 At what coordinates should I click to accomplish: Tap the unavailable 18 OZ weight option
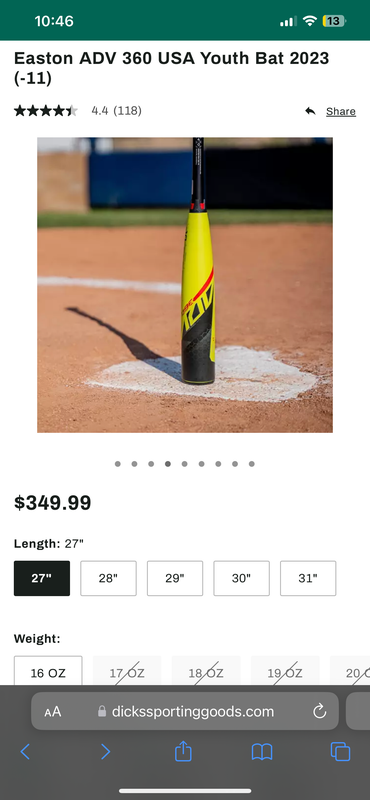[206, 672]
